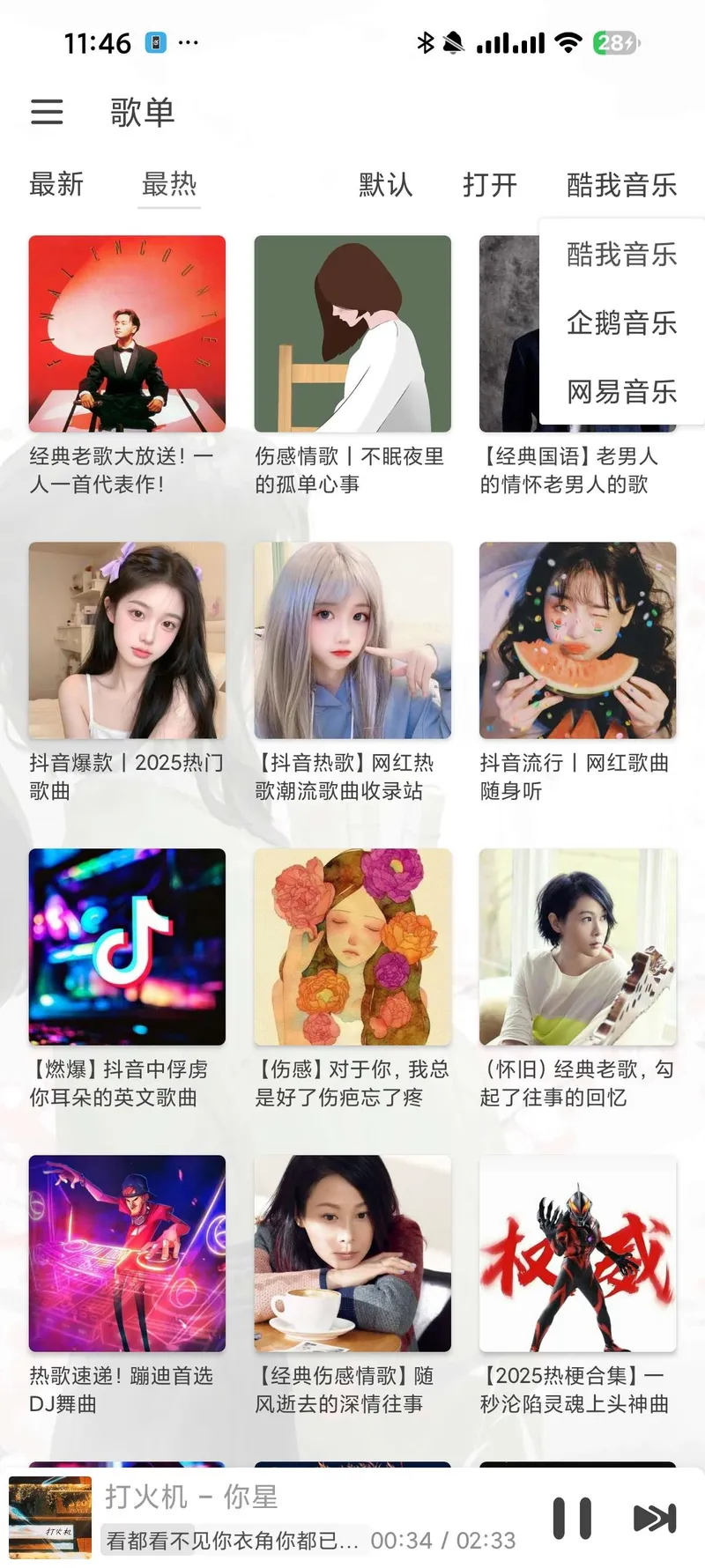Image resolution: width=705 pixels, height=1568 pixels.
Task: Open the 伤感情歌｜不眠夜里的孤单心事 playlist
Action: (x=352, y=334)
